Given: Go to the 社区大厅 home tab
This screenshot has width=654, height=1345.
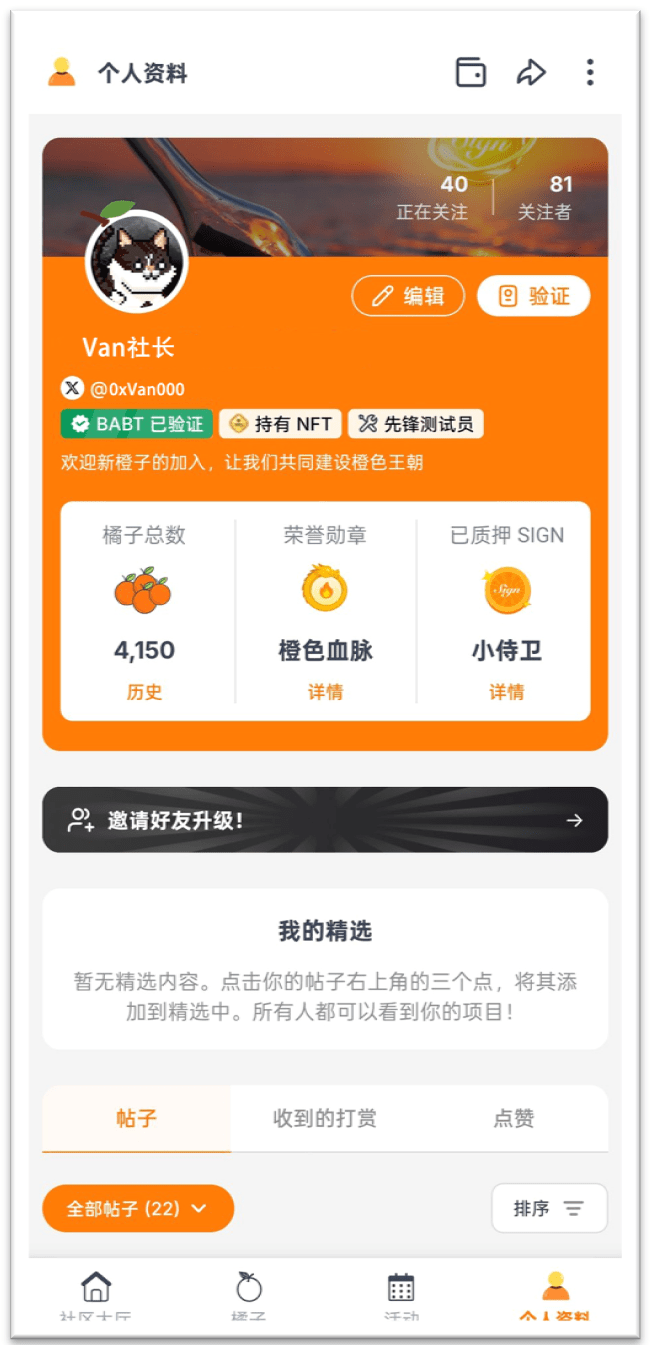Looking at the screenshot, I should pyautogui.click(x=96, y=1295).
